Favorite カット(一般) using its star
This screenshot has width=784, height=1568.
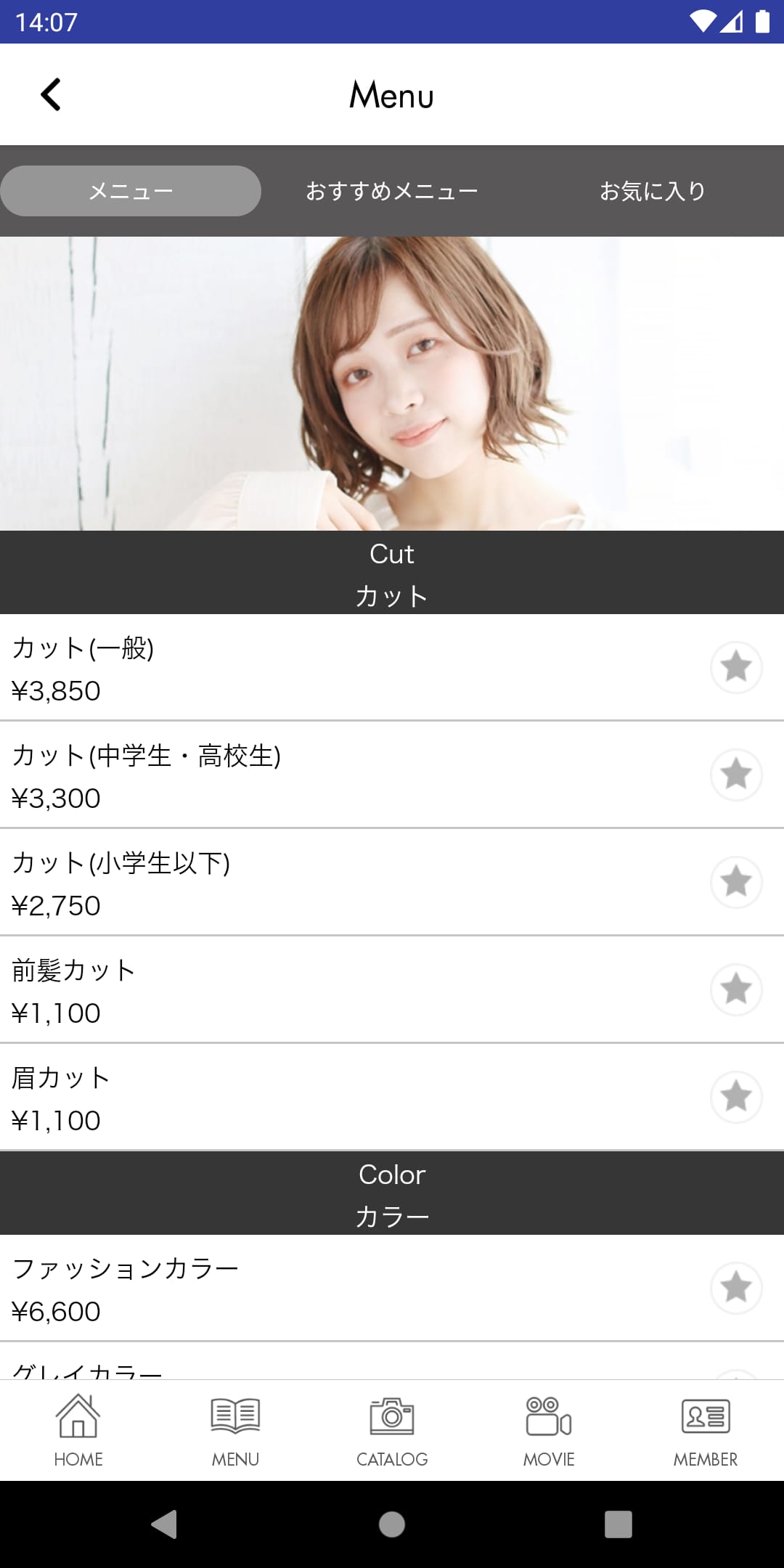click(x=736, y=666)
